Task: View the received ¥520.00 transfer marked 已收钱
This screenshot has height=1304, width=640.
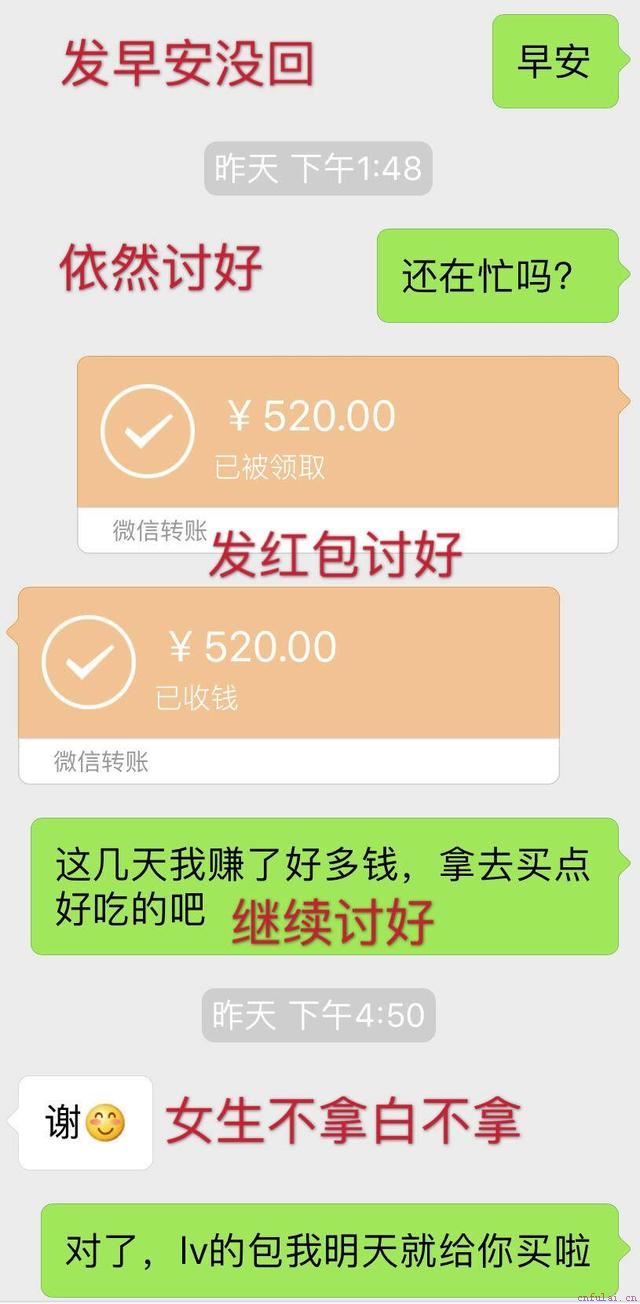Action: 288,665
